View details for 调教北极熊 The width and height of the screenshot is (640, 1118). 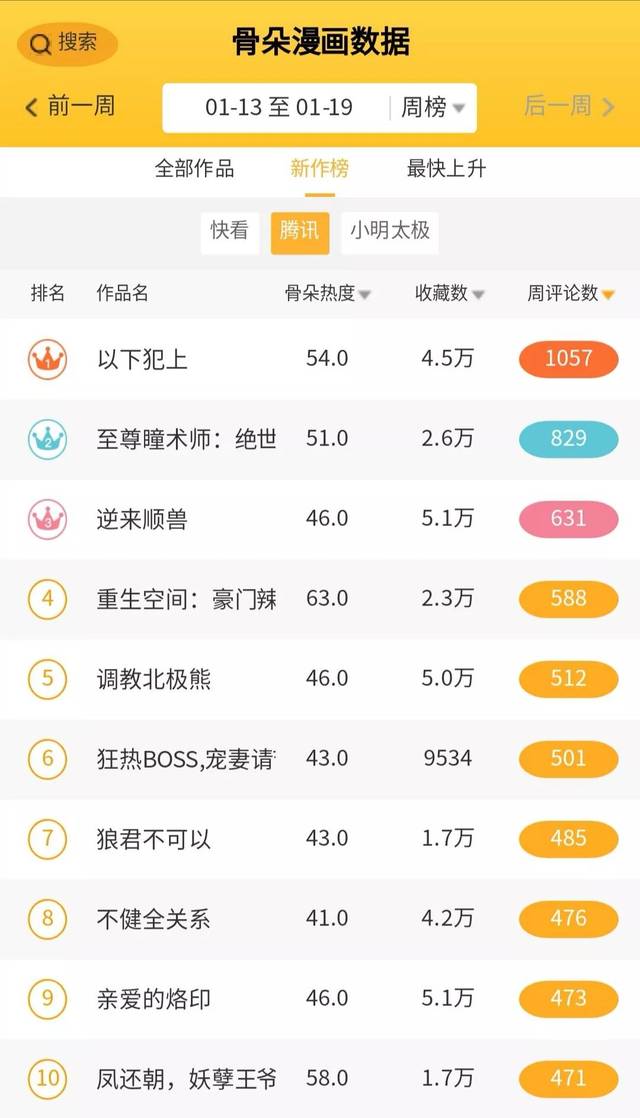pos(153,679)
